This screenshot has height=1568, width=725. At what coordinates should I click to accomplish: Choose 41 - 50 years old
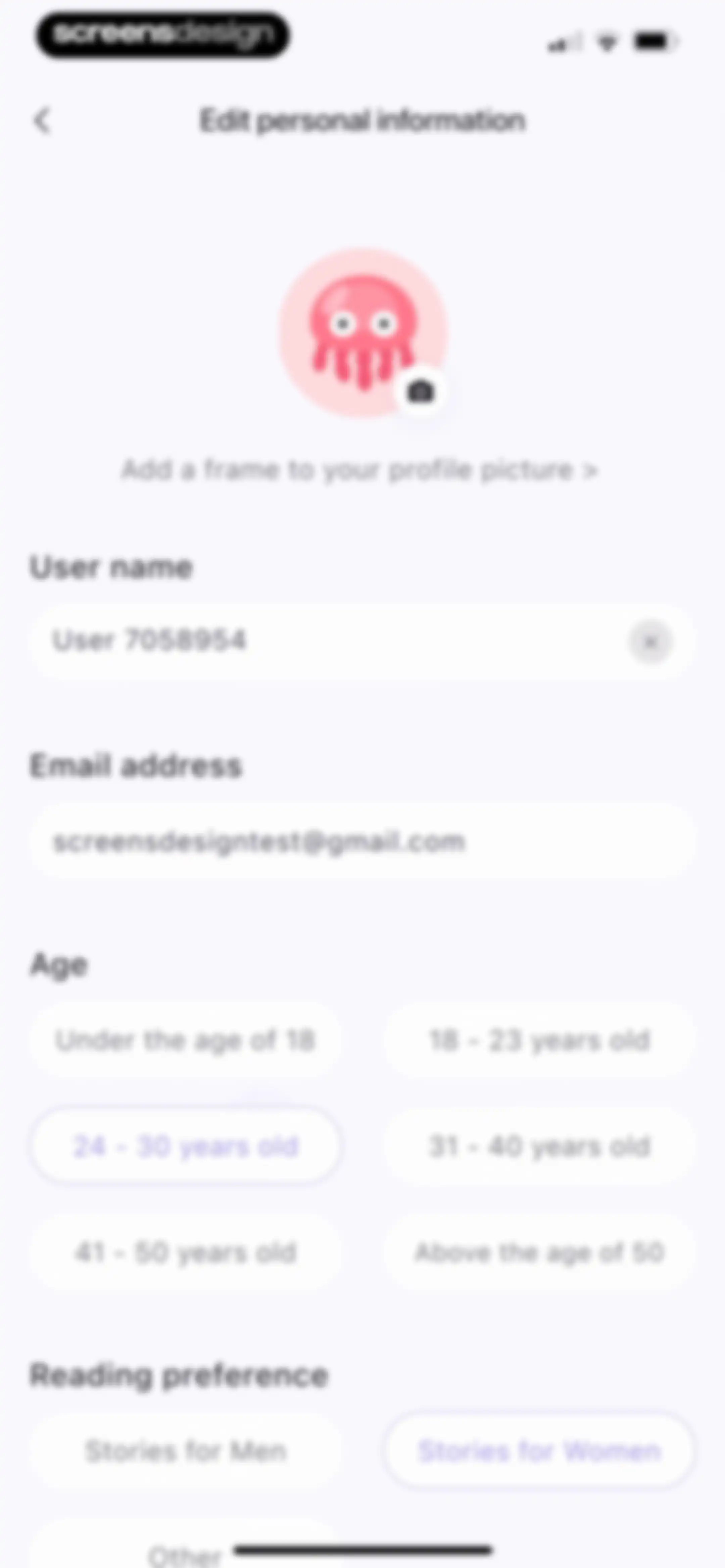pyautogui.click(x=186, y=1252)
